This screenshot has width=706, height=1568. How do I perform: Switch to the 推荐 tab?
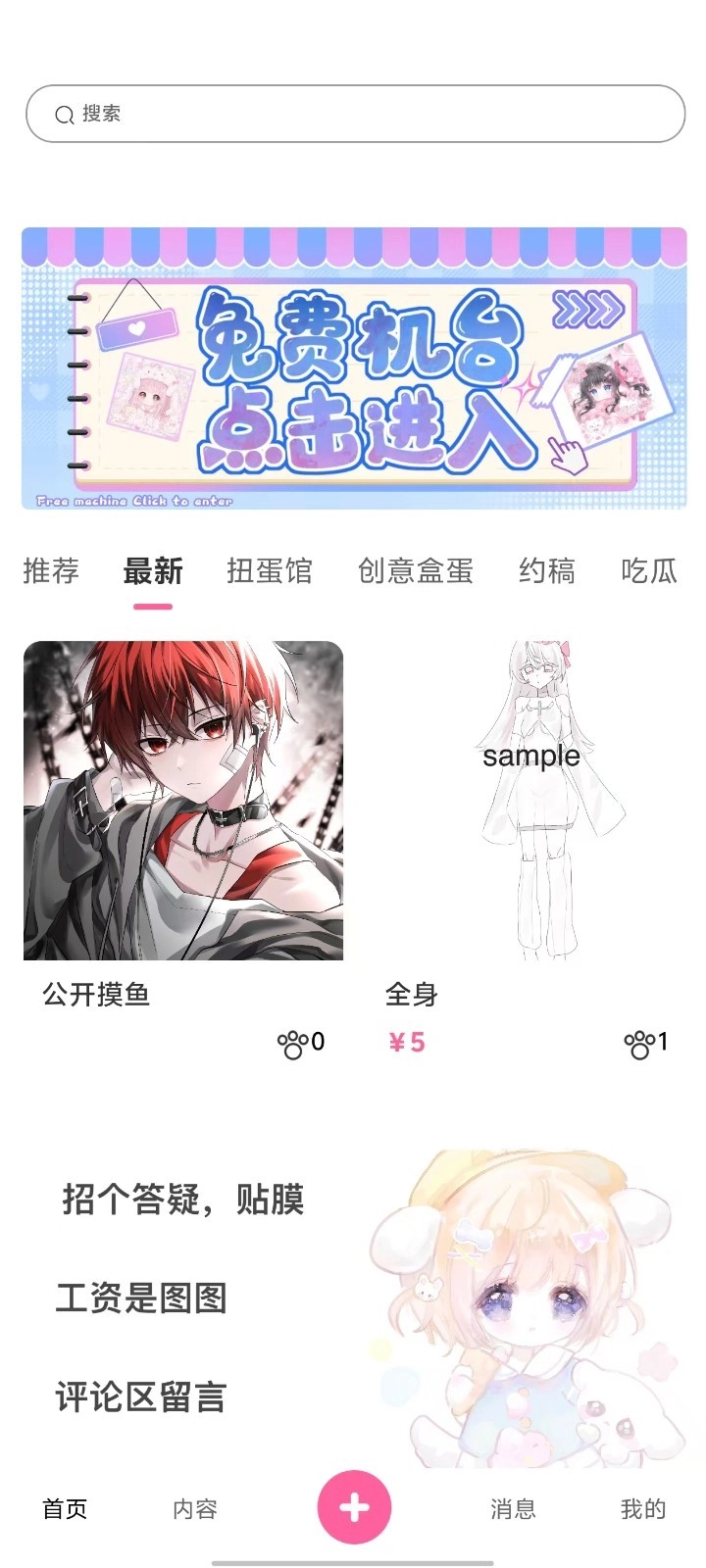click(50, 571)
